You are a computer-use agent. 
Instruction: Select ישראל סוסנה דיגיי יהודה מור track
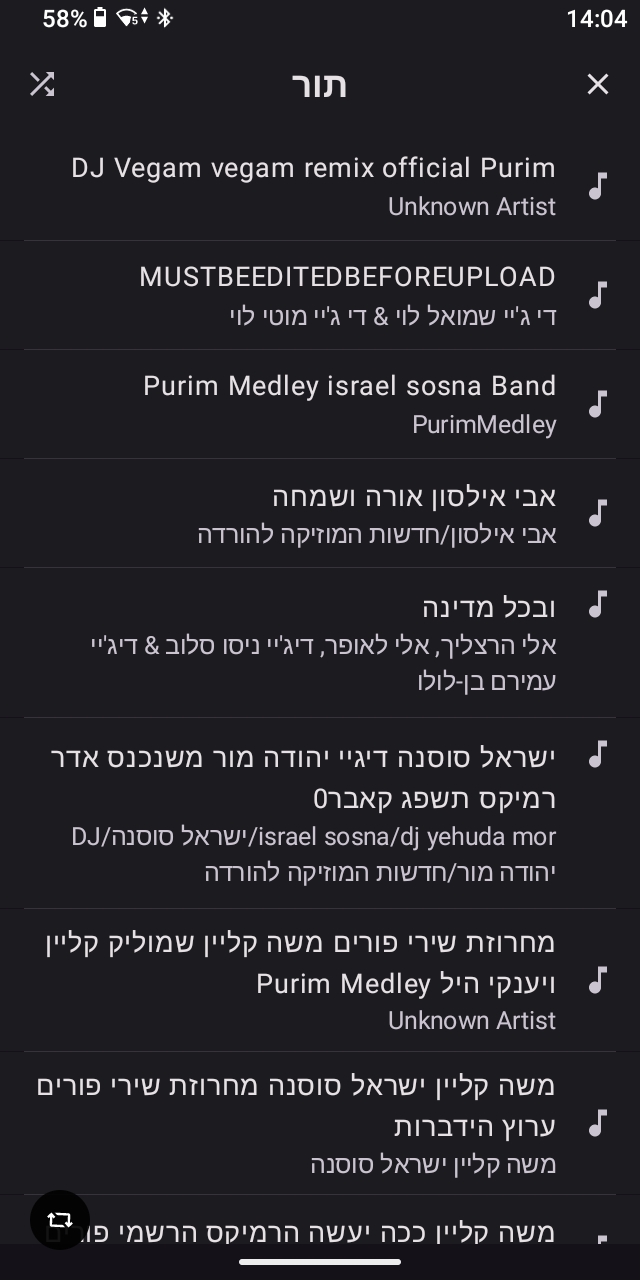pos(320,812)
